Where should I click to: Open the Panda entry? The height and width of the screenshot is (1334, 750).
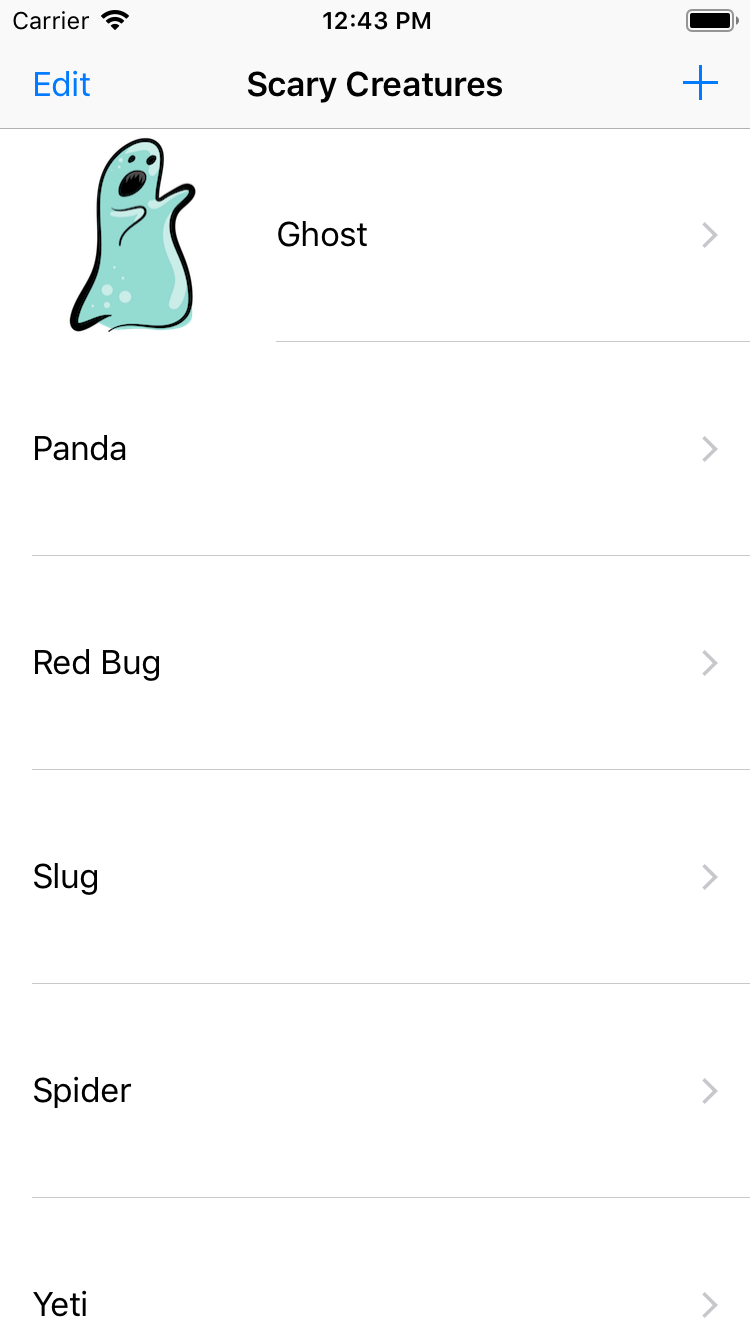click(x=375, y=449)
